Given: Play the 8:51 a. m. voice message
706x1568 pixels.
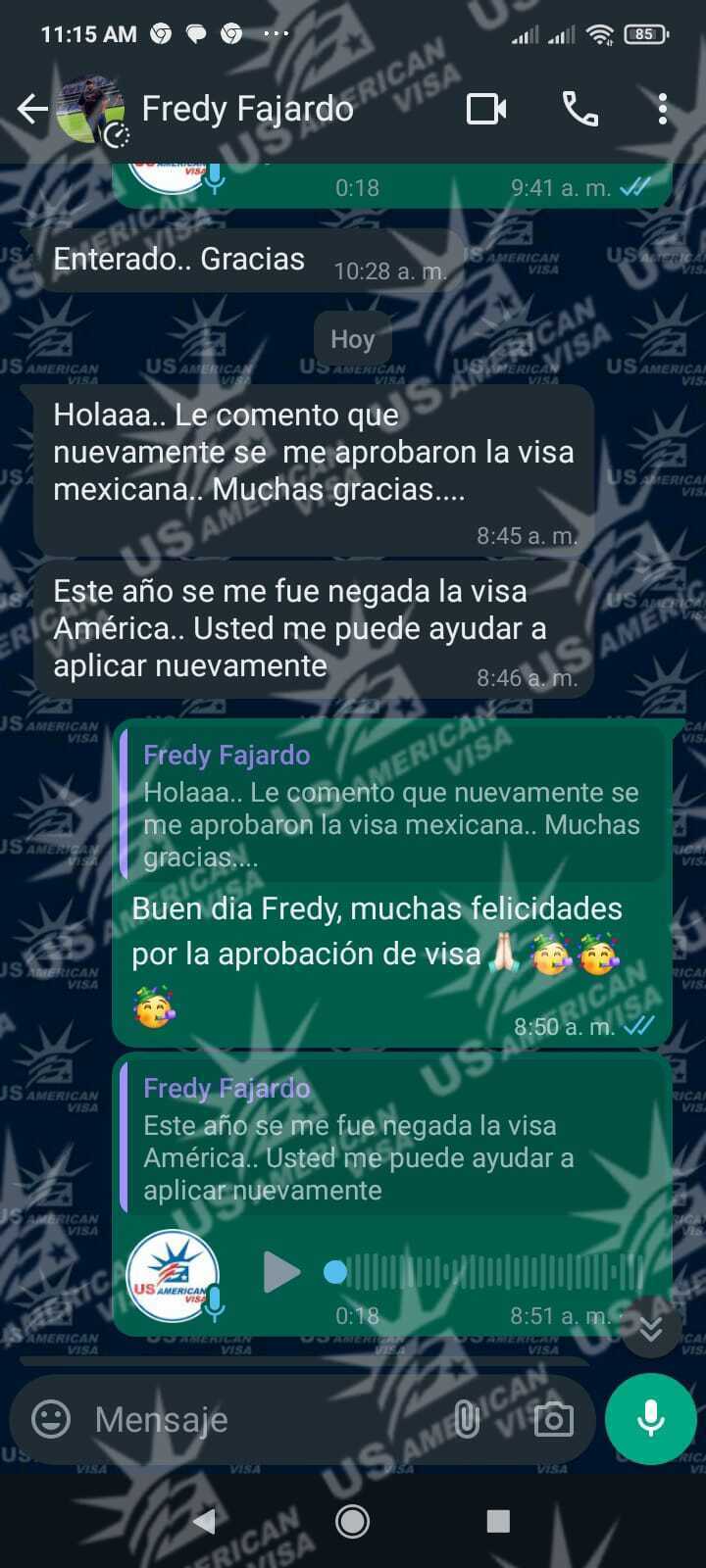Looking at the screenshot, I should [x=281, y=1272].
